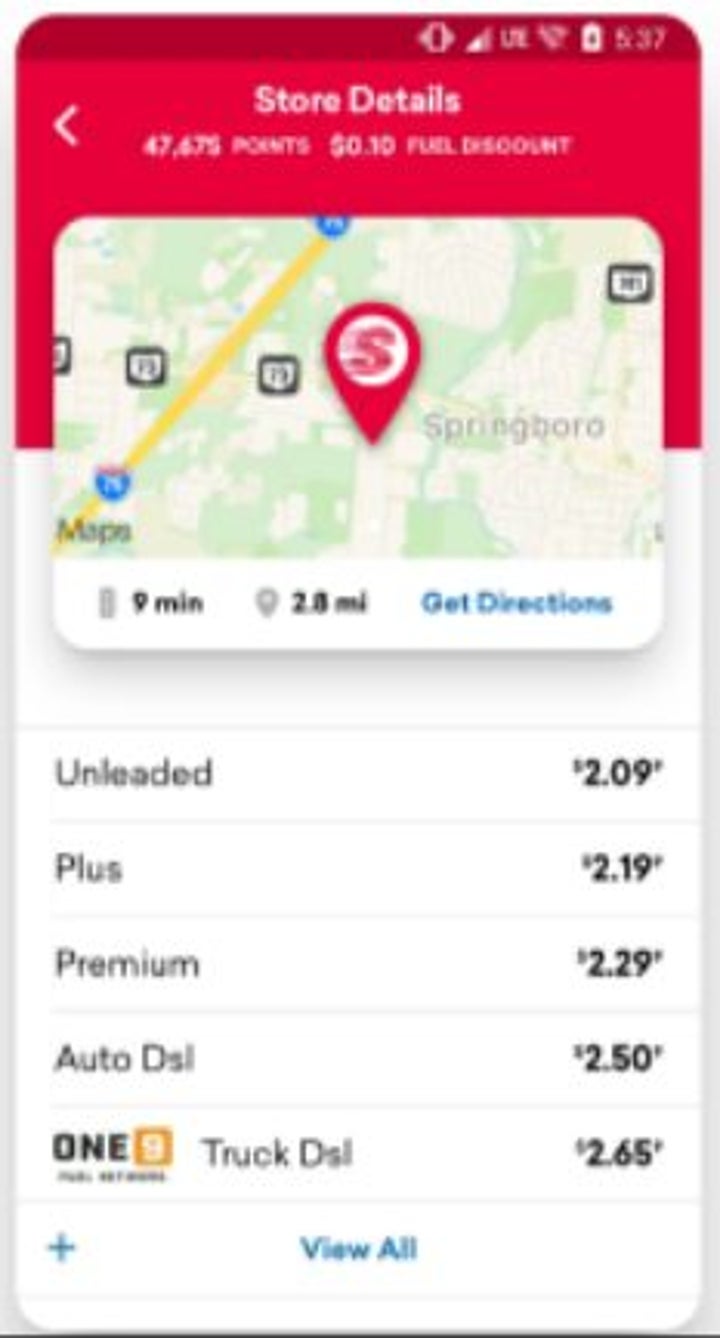
Task: Expand View All fuel prices
Action: [359, 1248]
